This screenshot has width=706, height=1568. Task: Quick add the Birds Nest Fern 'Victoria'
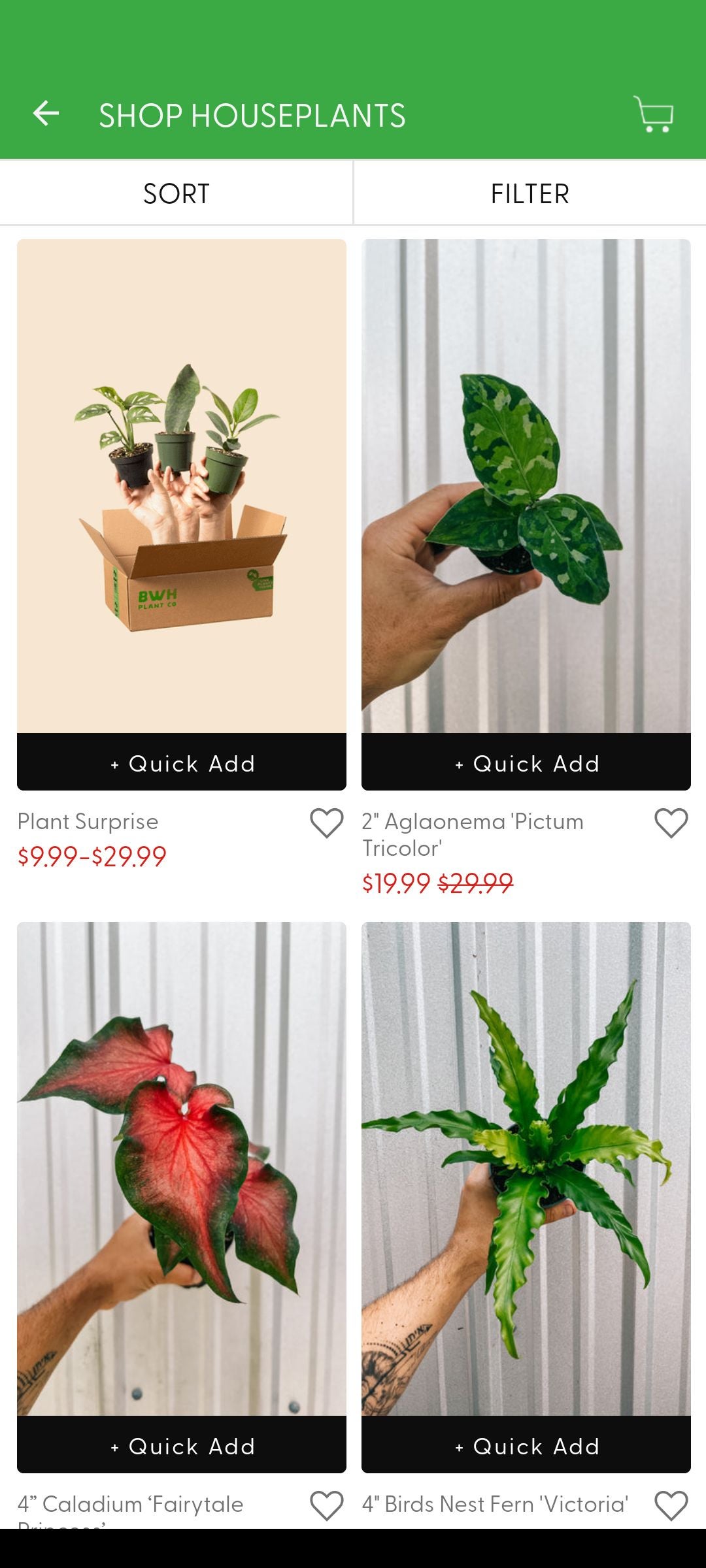526,1445
